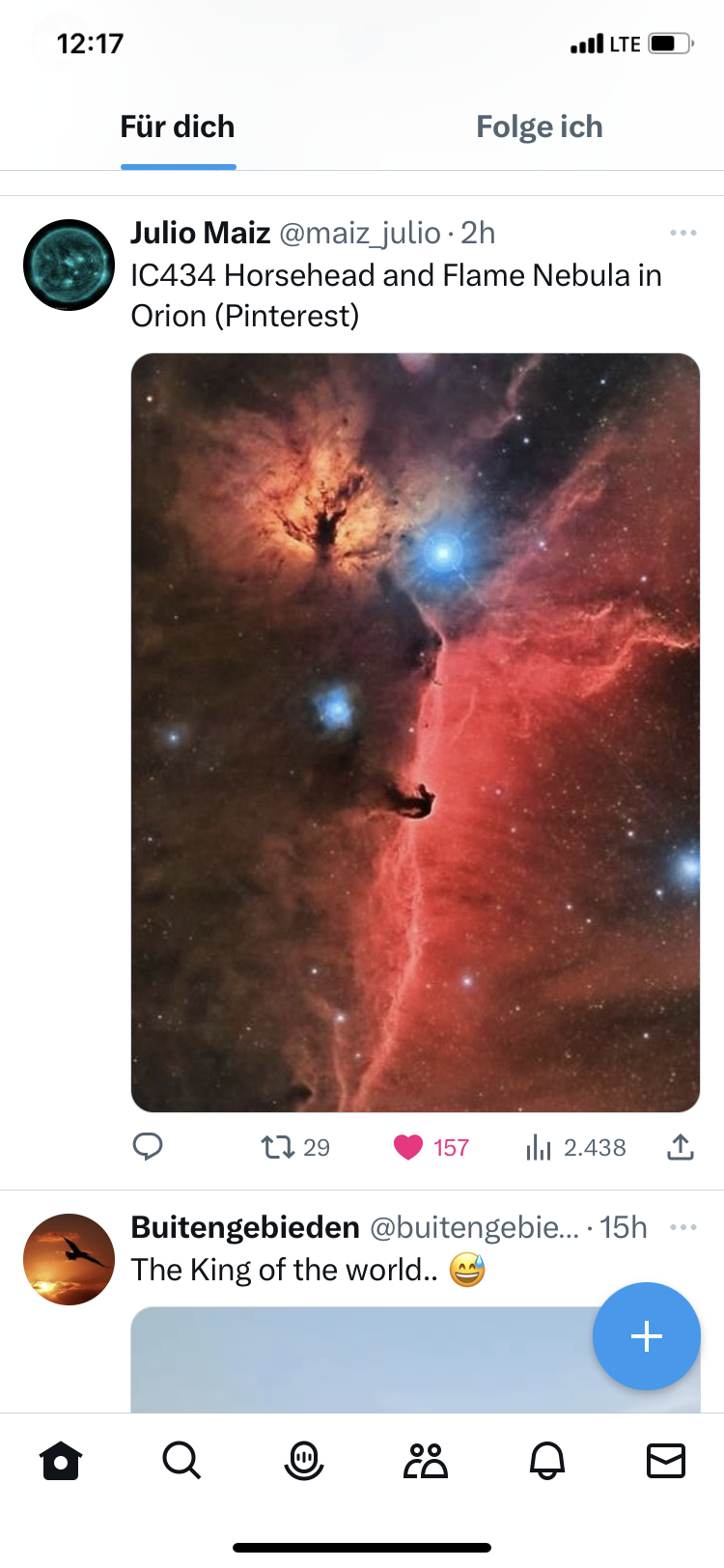
Task: Open overflow menu on Julio Maiz's post
Action: [x=682, y=233]
